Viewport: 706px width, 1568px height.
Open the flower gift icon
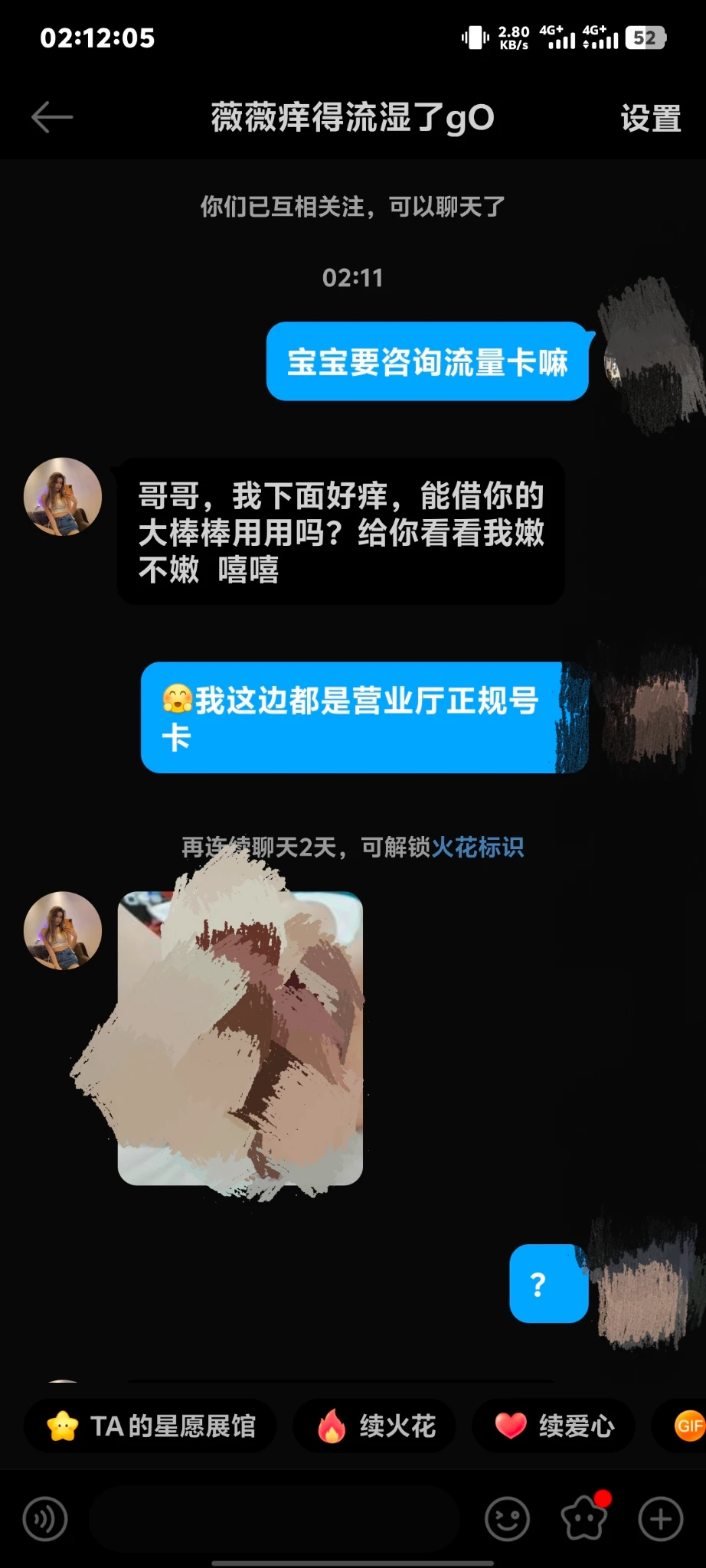[x=584, y=1518]
